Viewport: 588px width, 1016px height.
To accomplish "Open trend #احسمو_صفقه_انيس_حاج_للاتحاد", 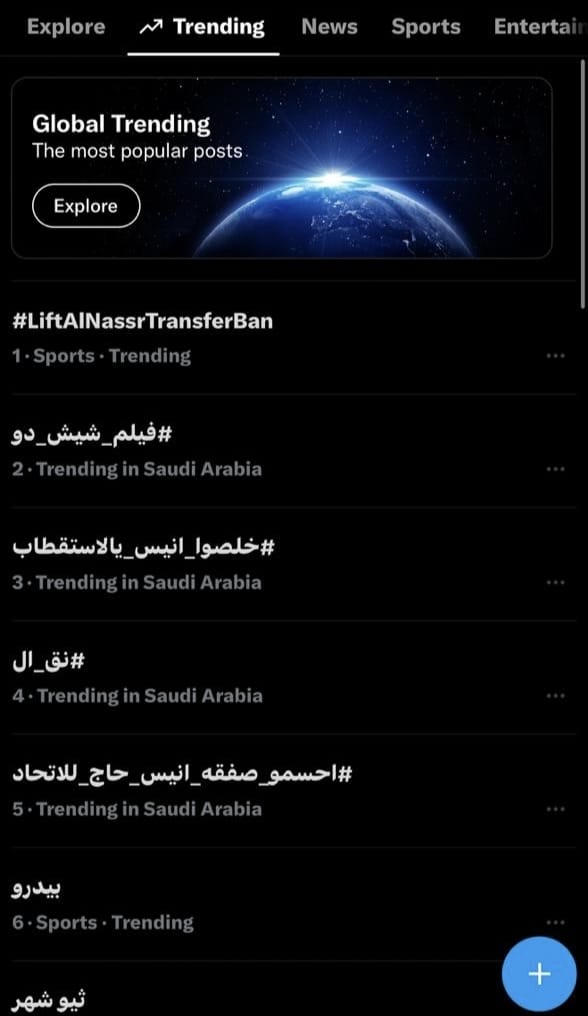I will coord(293,791).
